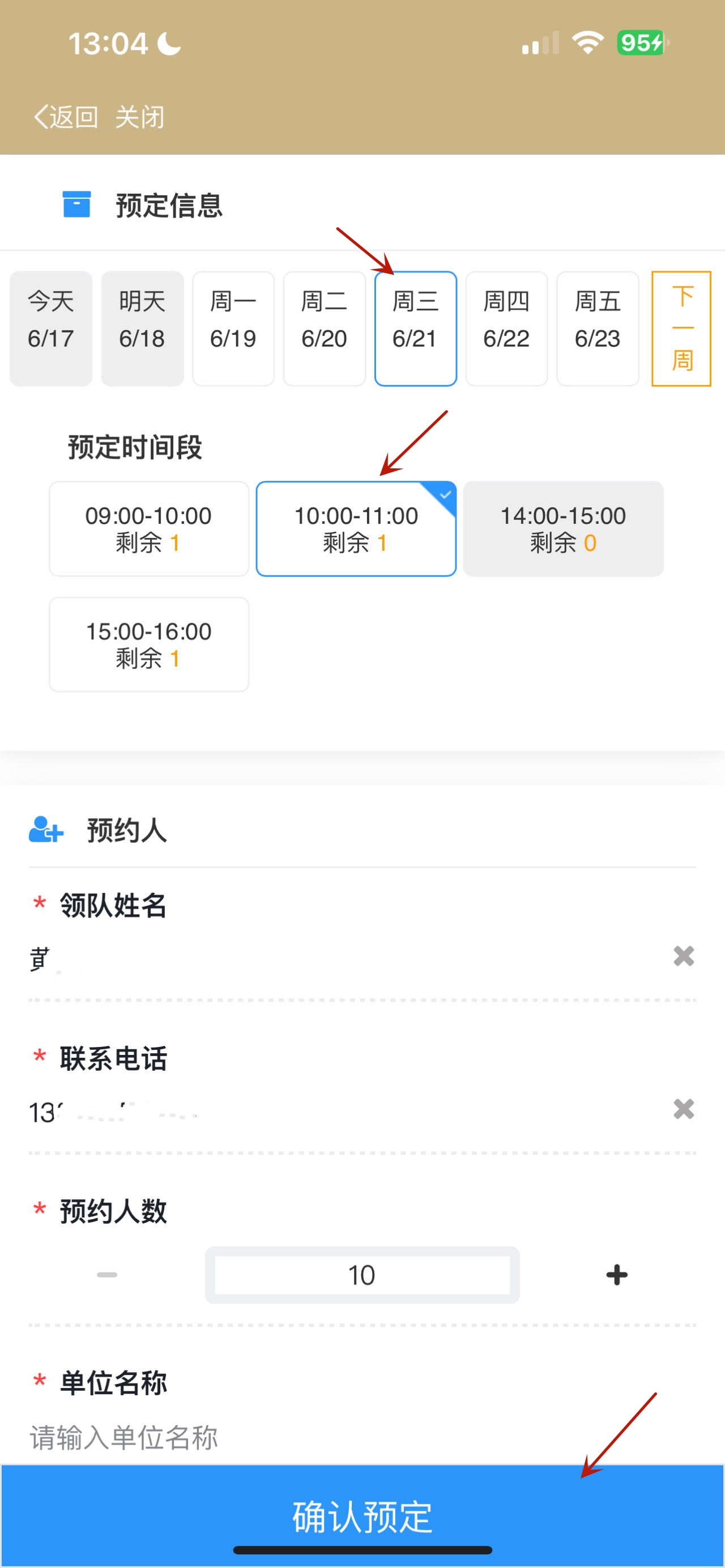Tap 确认预定 to confirm booking
Image resolution: width=725 pixels, height=1568 pixels.
(x=362, y=1516)
